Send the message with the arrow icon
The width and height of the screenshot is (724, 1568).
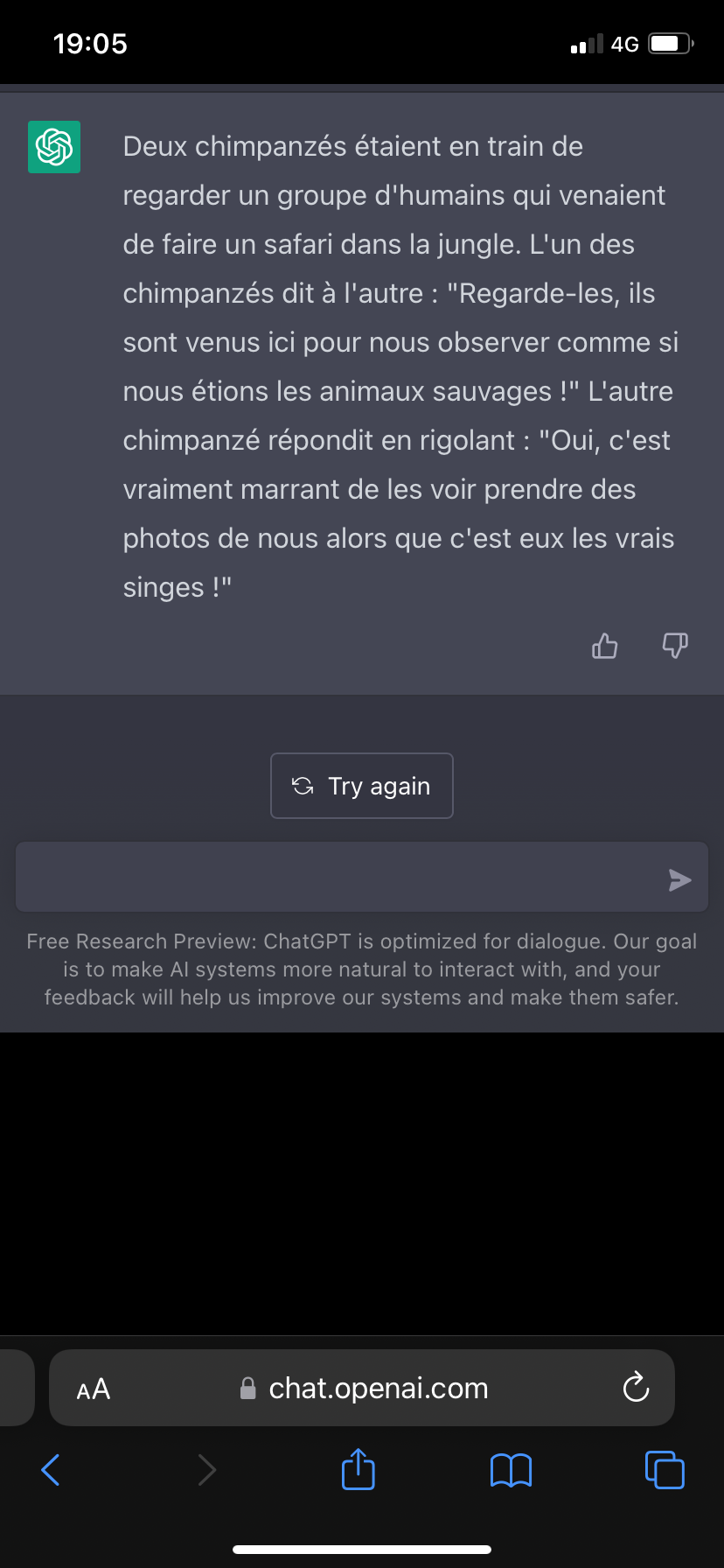[x=679, y=879]
